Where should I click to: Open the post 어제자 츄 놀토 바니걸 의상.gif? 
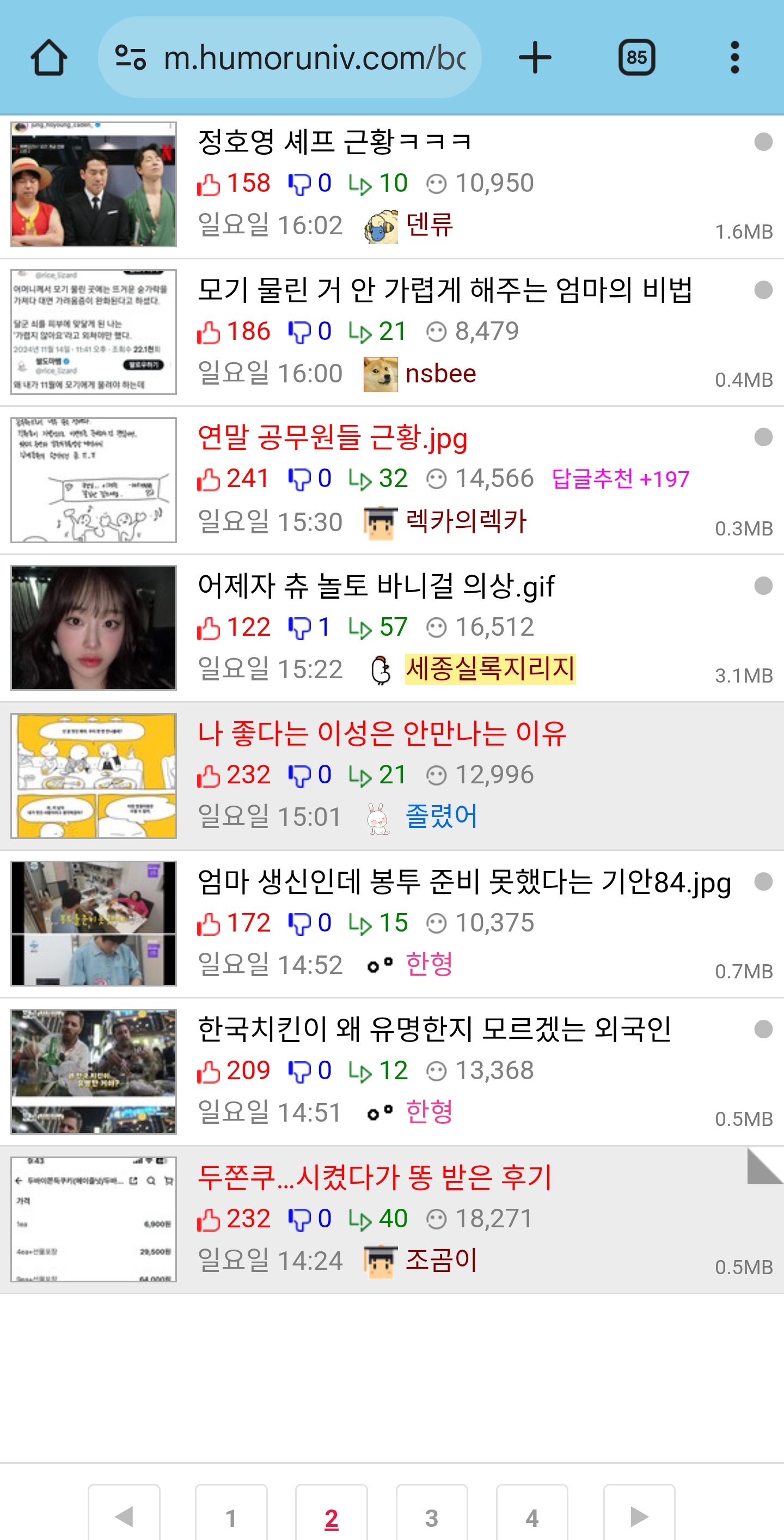376,586
